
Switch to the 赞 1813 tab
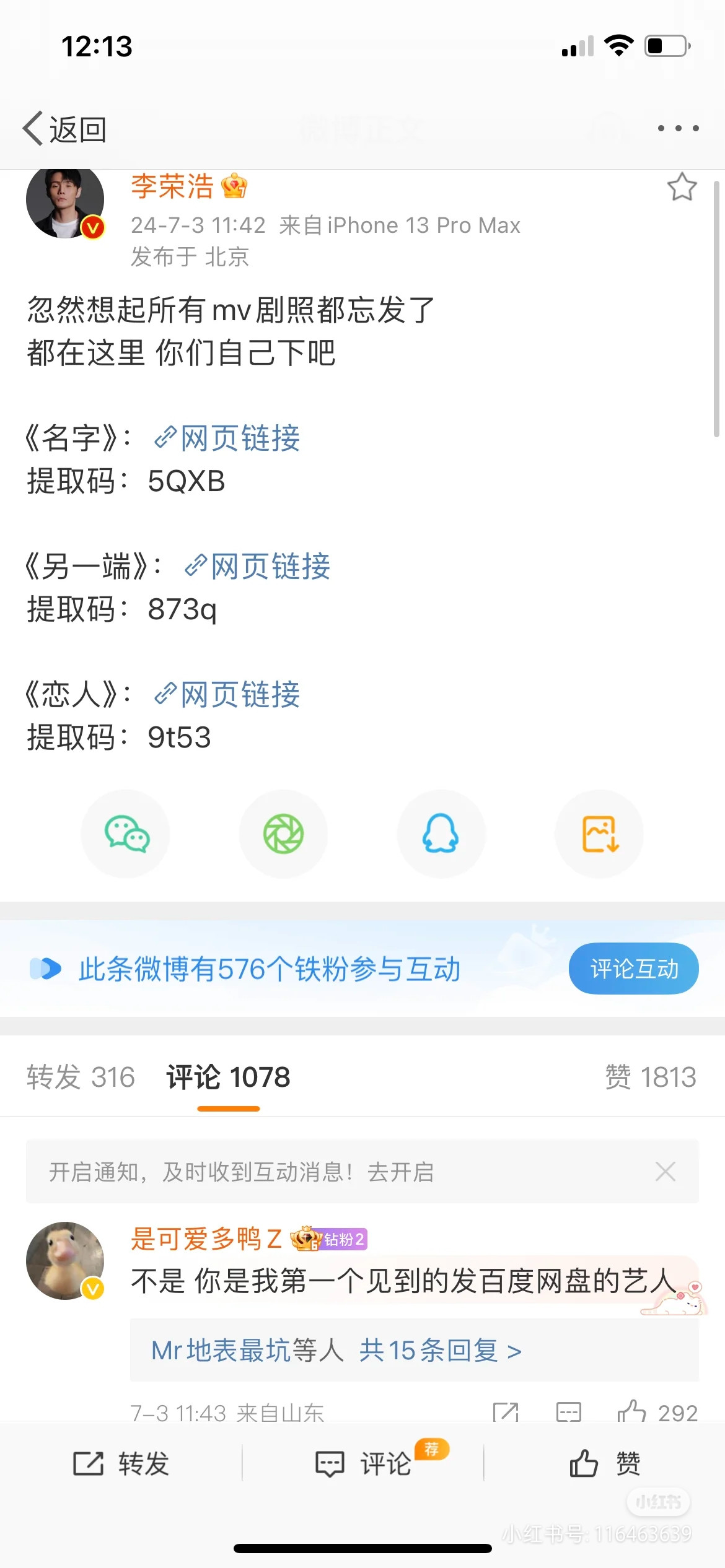(x=650, y=1078)
